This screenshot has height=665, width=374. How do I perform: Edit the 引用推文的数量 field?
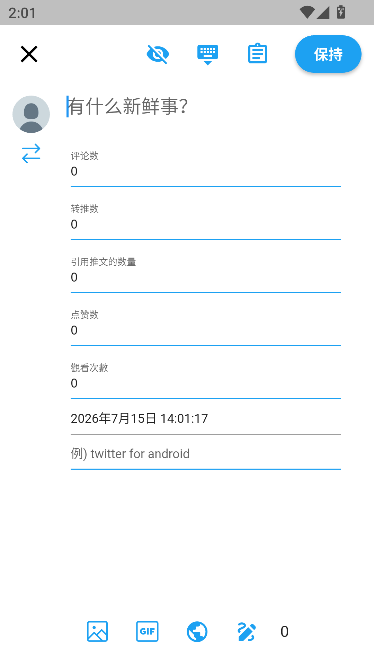coord(206,274)
